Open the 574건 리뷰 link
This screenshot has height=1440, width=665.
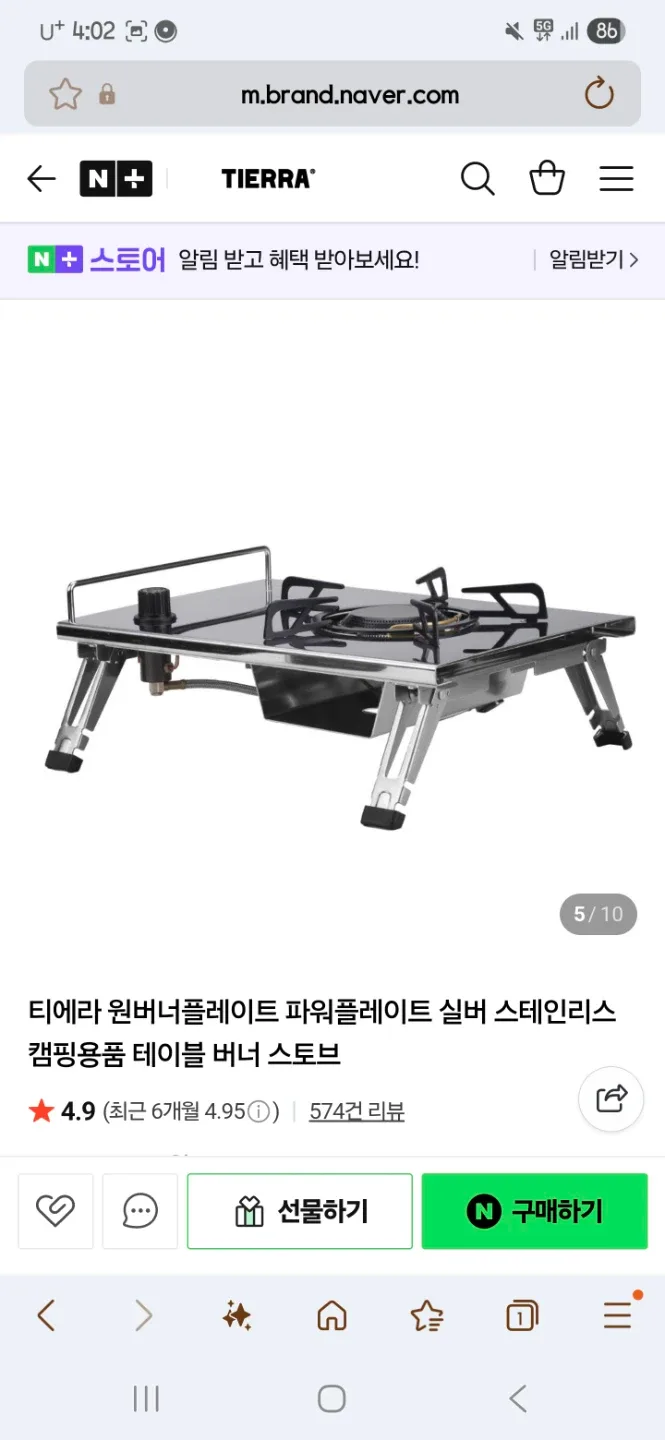(357, 1111)
